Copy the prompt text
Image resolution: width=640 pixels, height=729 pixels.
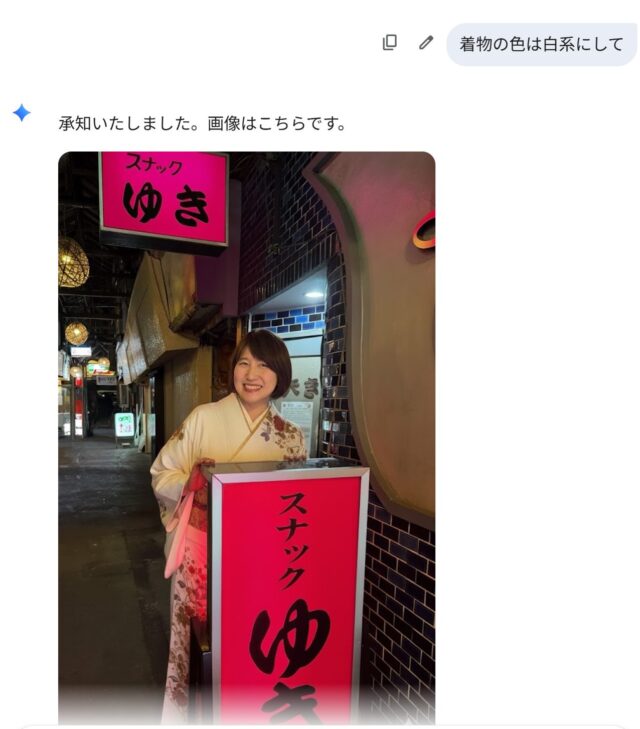390,43
